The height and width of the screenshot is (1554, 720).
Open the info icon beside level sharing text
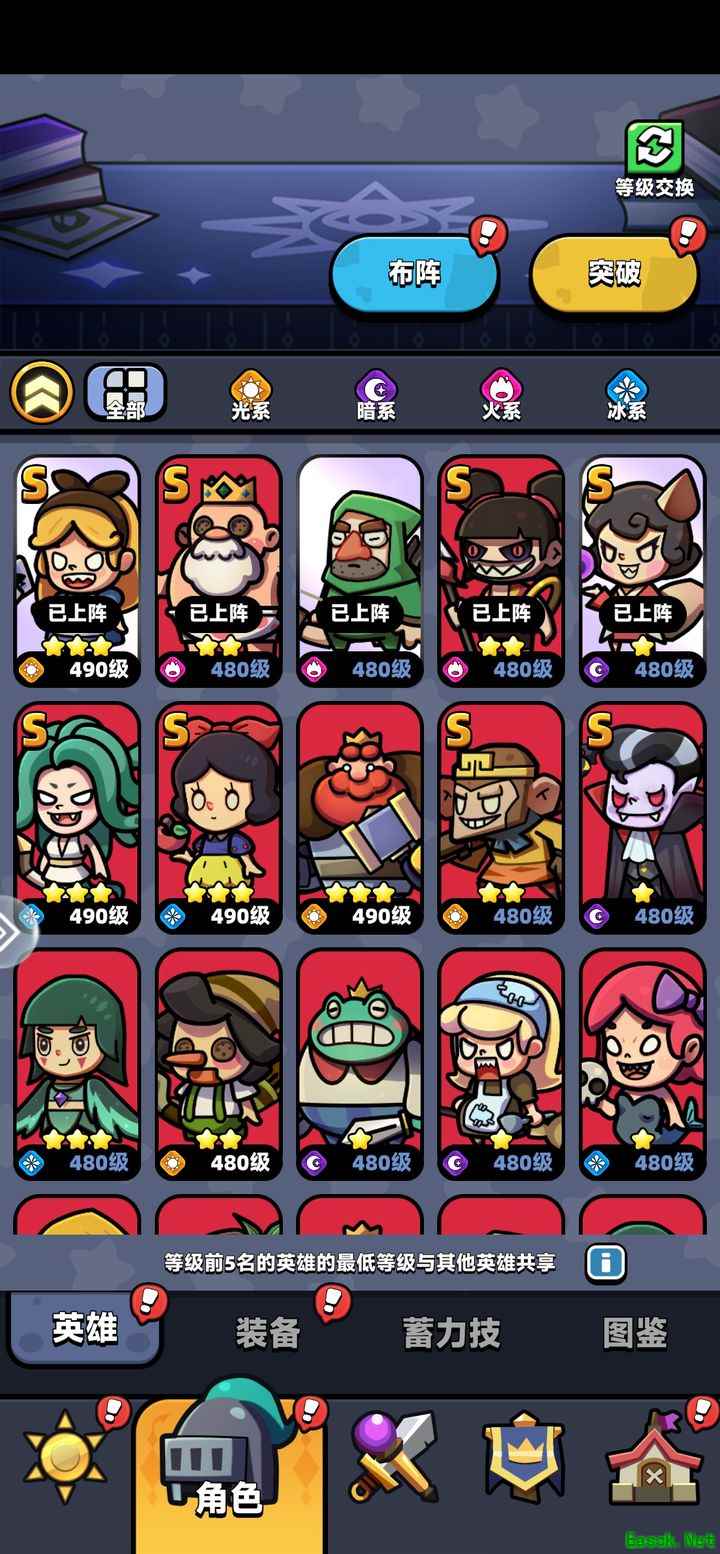[x=606, y=1263]
